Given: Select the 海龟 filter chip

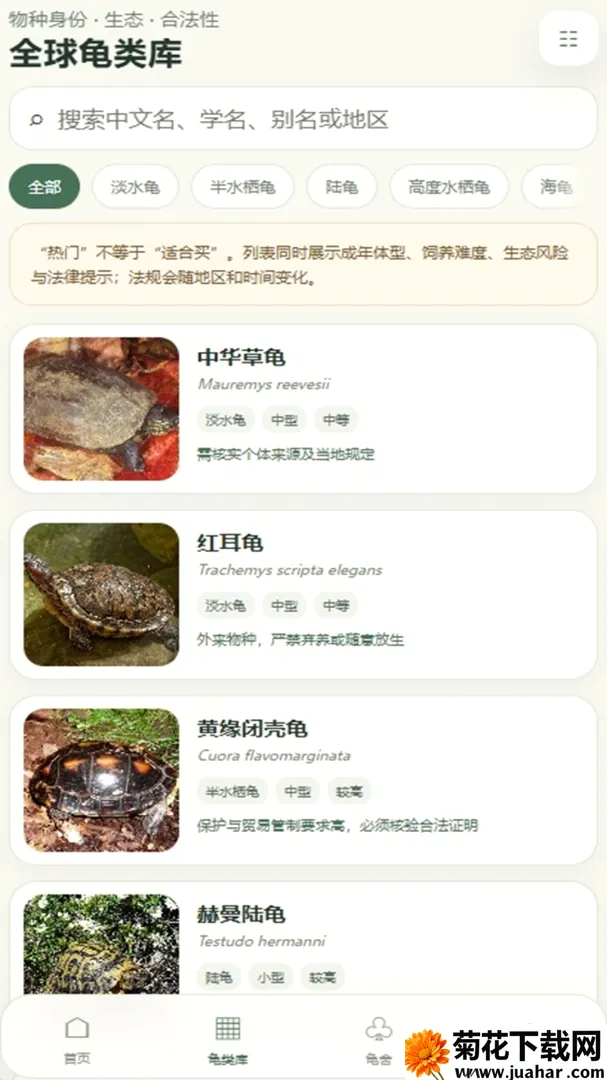Looking at the screenshot, I should click(x=557, y=187).
